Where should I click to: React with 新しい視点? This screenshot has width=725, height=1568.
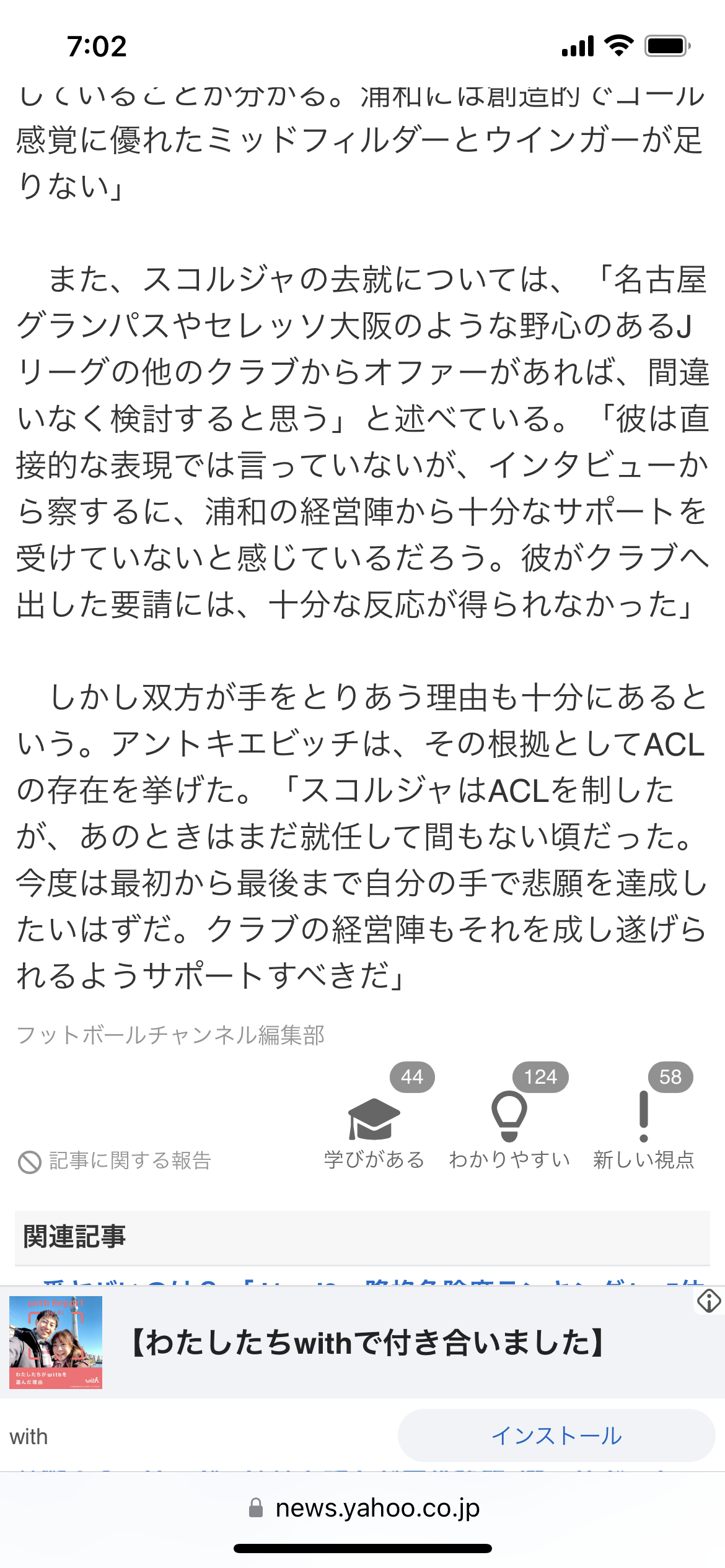[x=643, y=1120]
